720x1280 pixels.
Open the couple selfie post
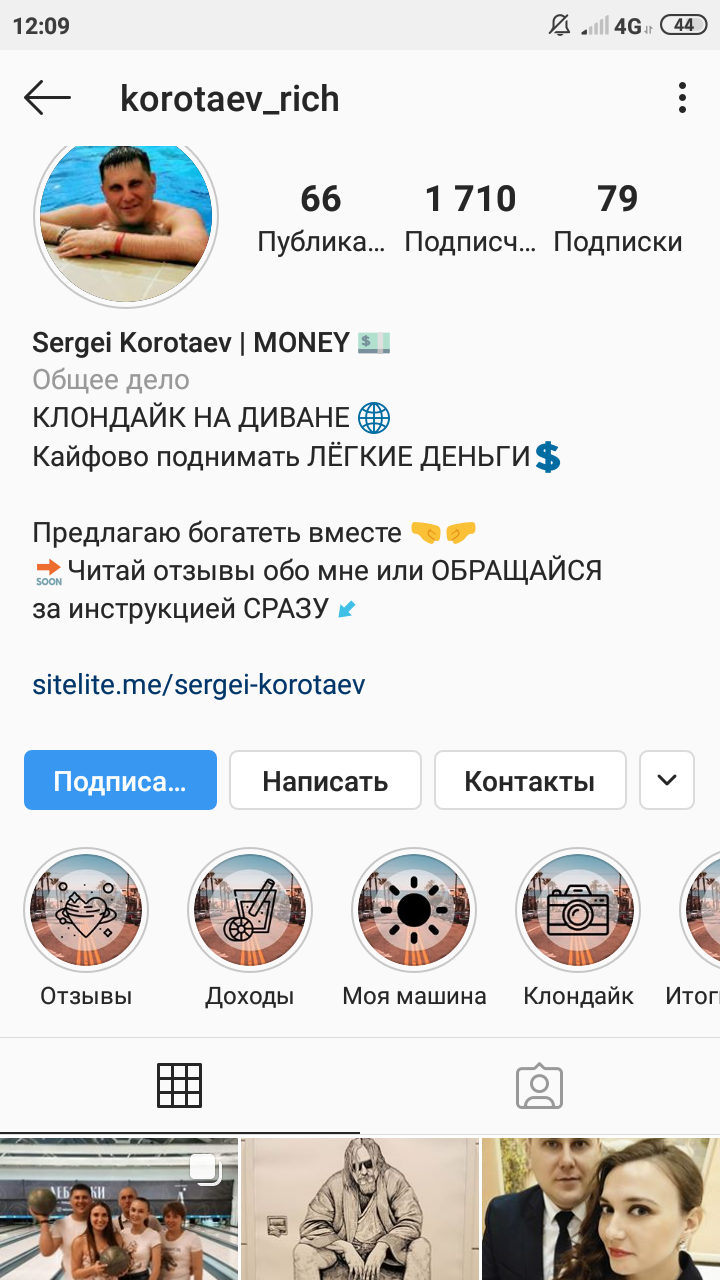click(601, 1209)
